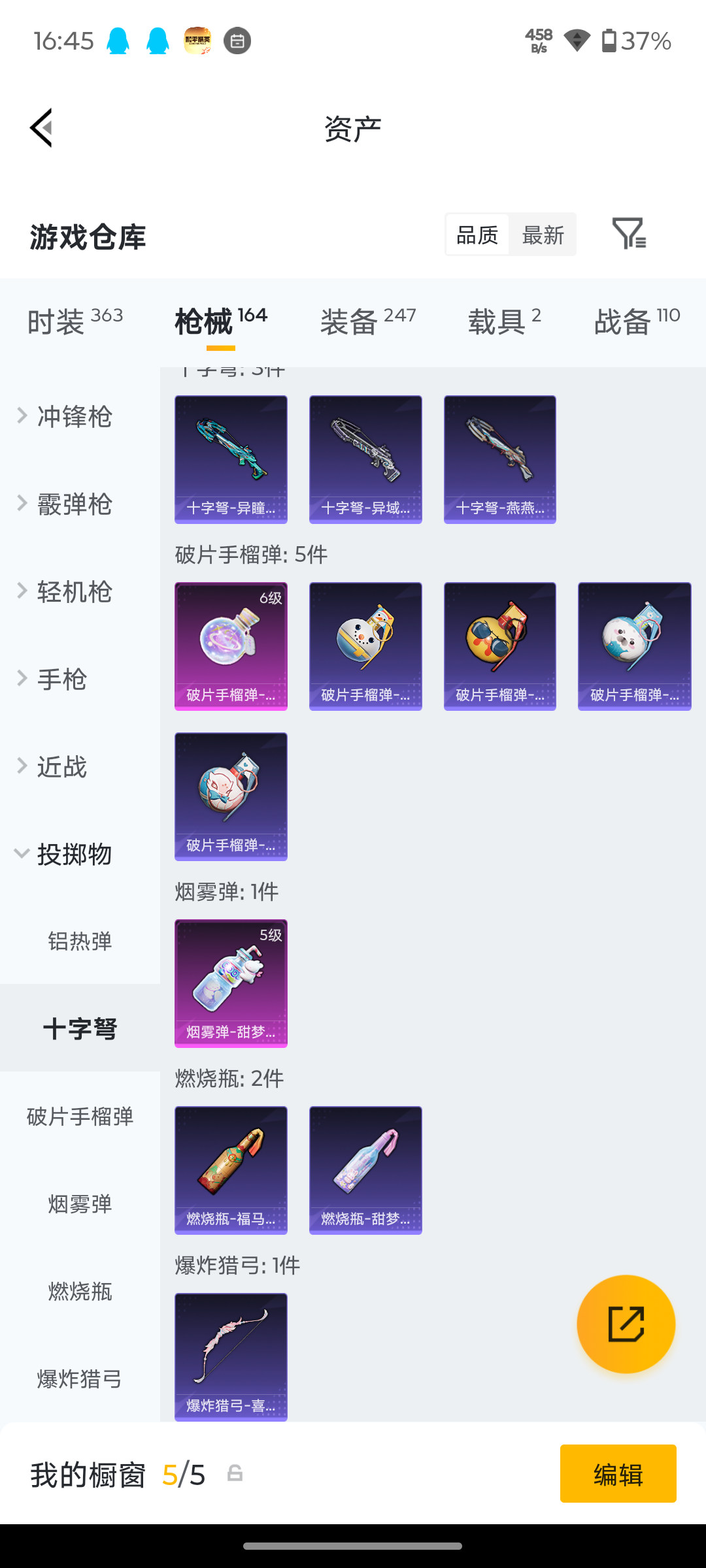Open the filter icon beside 最新
Image resolution: width=706 pixels, height=1568 pixels.
[629, 233]
